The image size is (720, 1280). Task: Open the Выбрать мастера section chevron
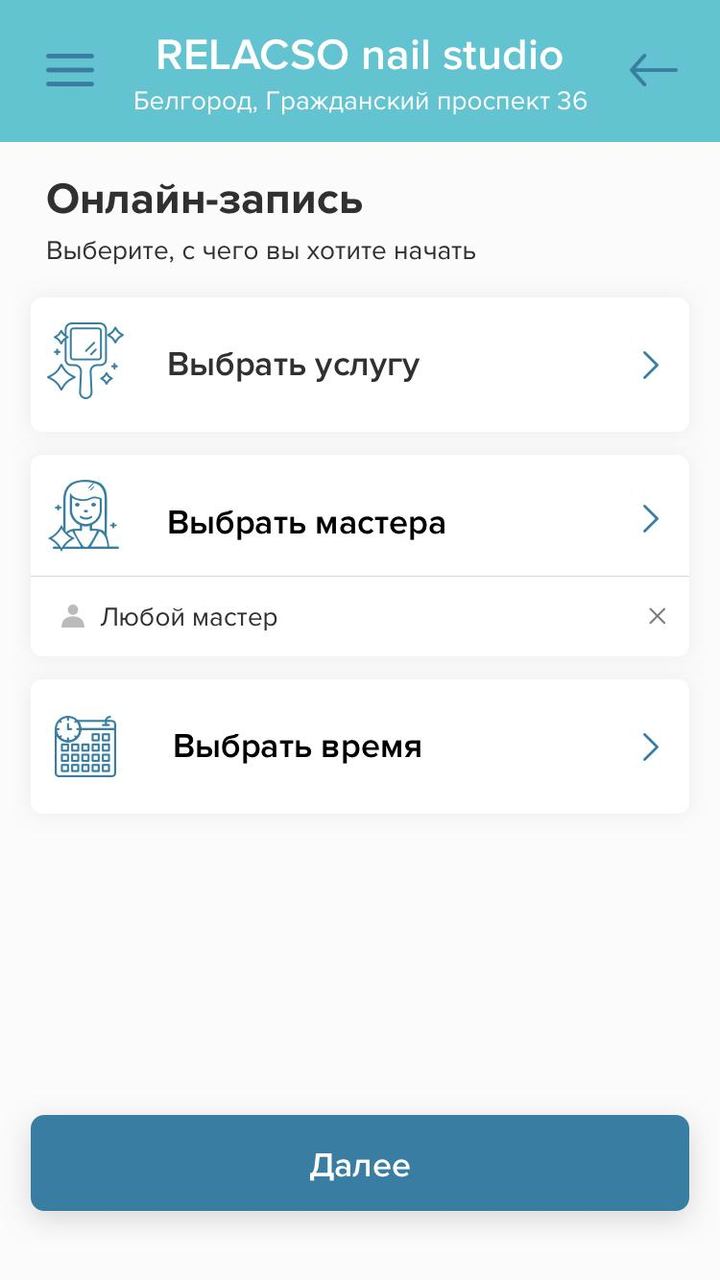[x=650, y=518]
